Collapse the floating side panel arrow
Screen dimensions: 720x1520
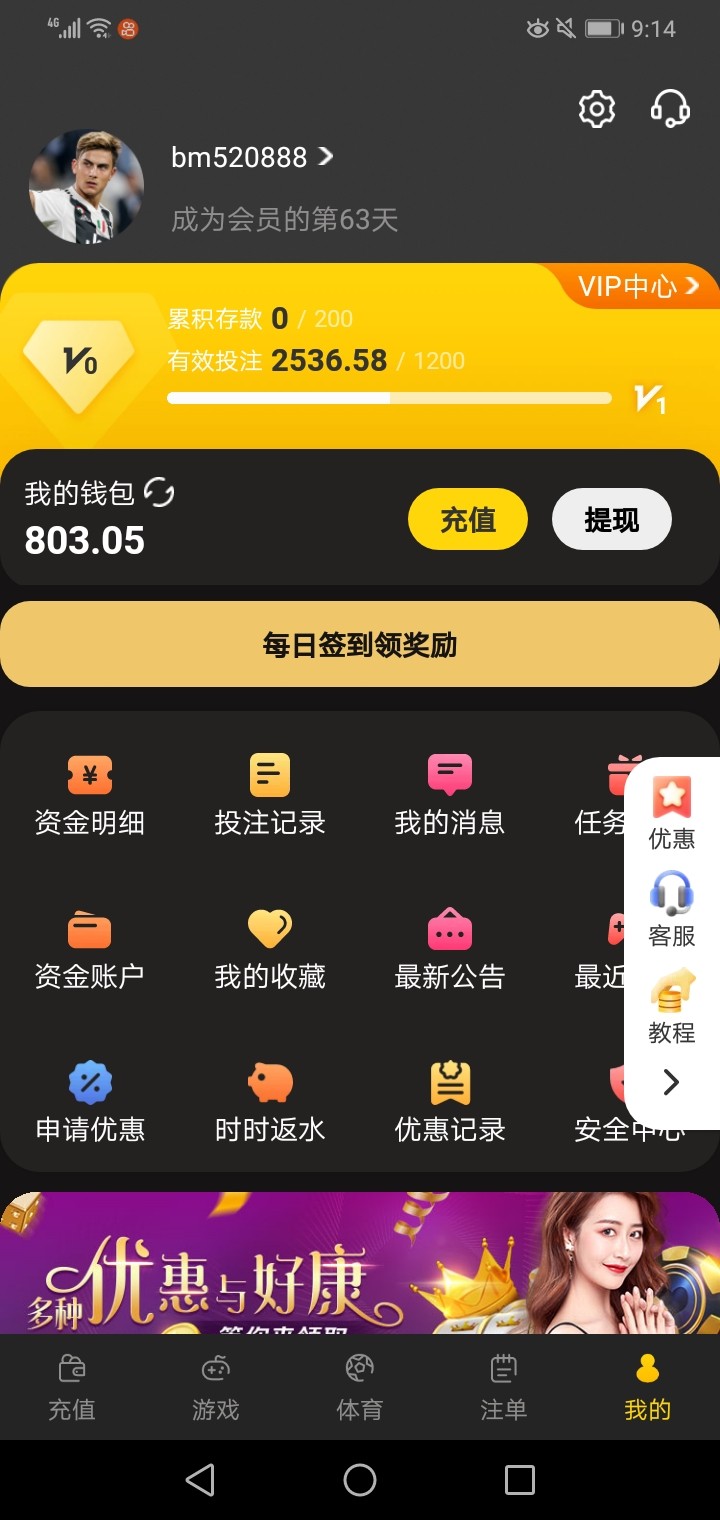coord(672,1083)
